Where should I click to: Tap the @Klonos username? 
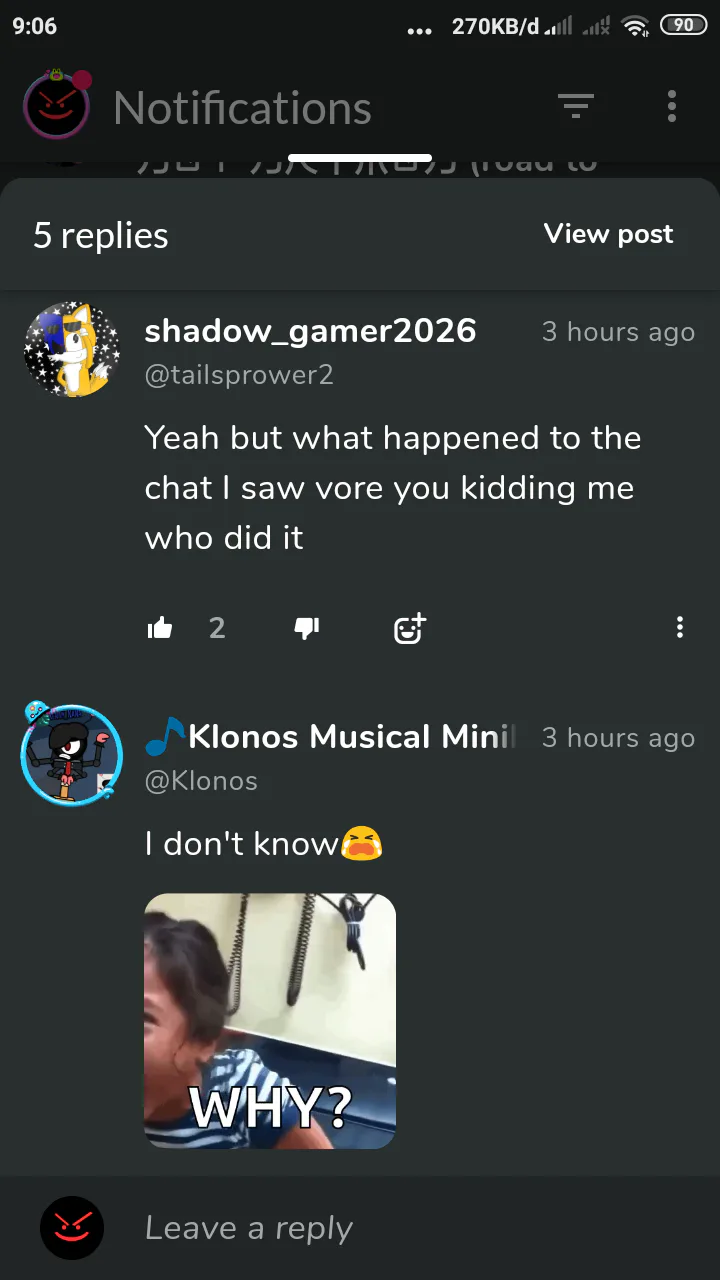pos(201,781)
